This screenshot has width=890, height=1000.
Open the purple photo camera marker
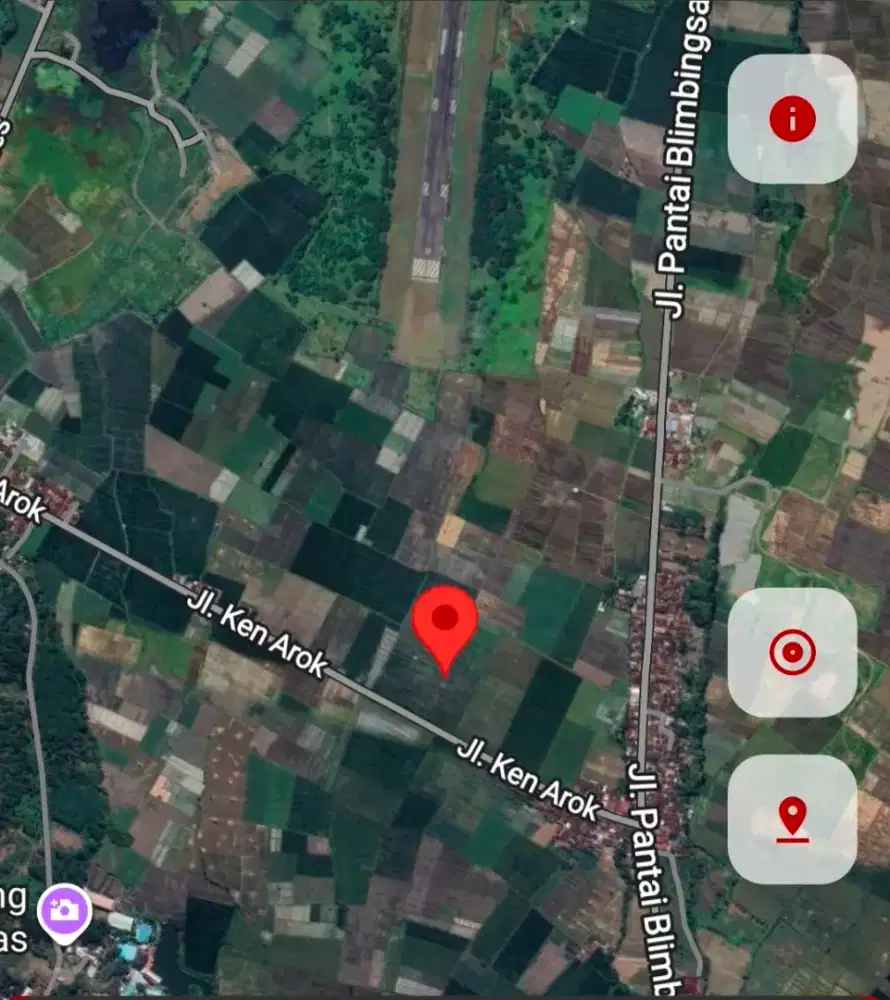63,910
